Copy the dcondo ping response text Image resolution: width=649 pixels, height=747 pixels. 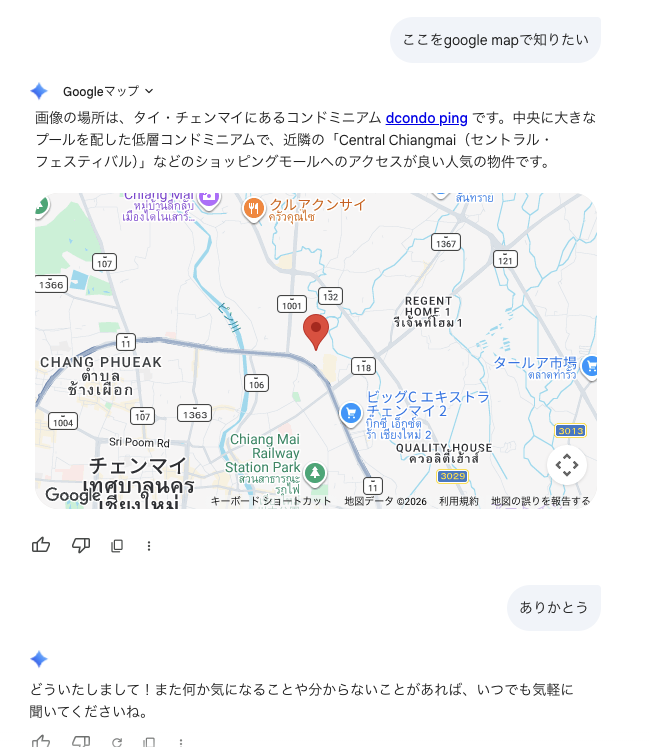117,545
